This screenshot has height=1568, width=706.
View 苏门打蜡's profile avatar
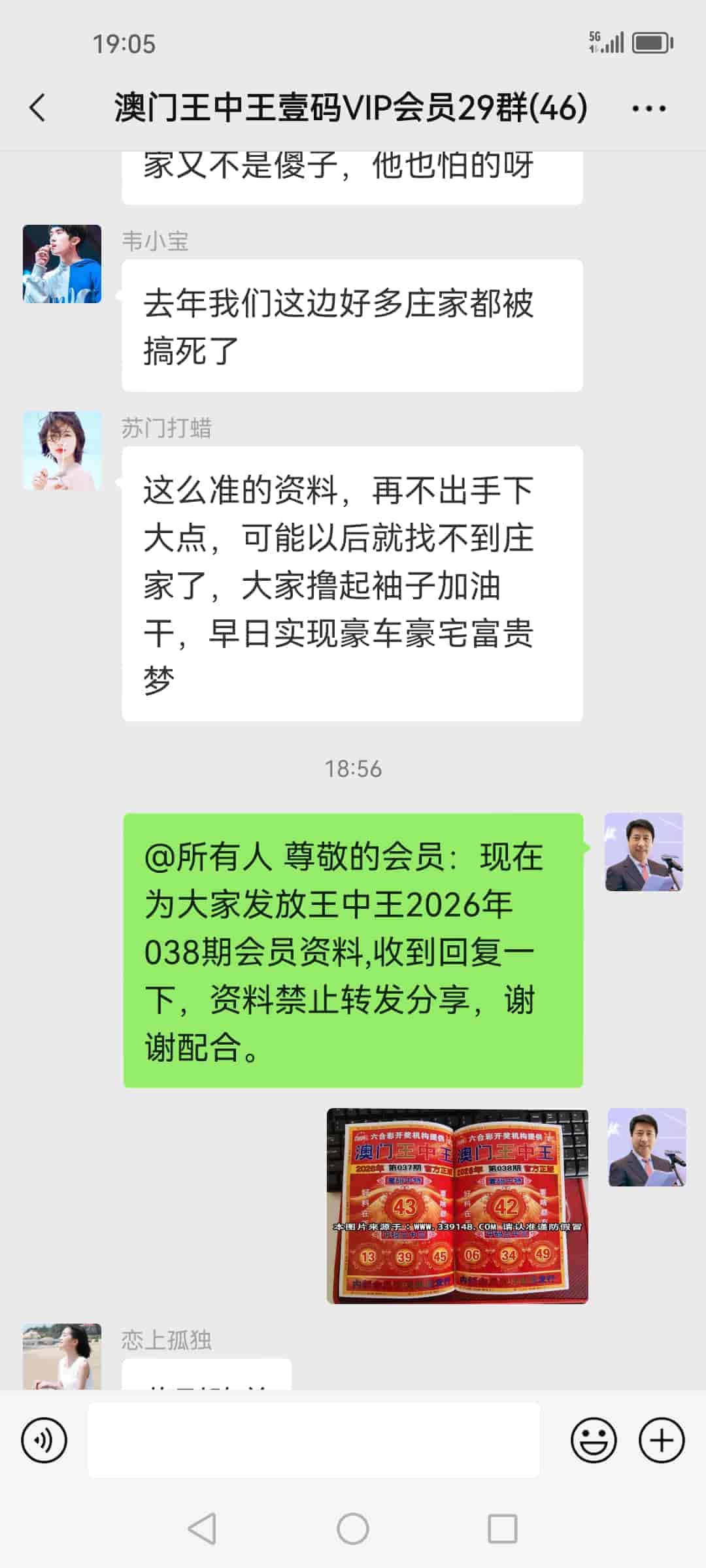[x=62, y=451]
